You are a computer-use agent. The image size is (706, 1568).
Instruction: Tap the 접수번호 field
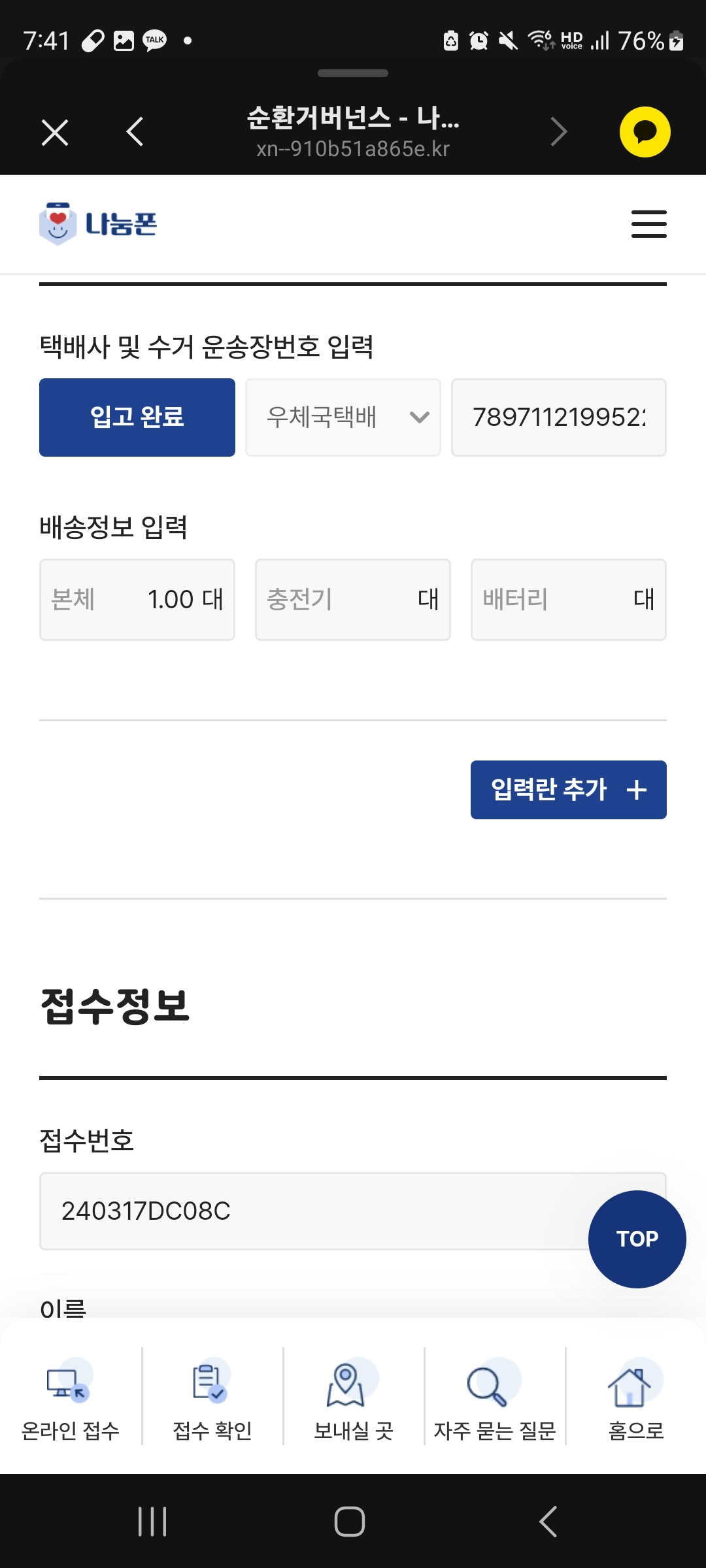click(x=353, y=1211)
